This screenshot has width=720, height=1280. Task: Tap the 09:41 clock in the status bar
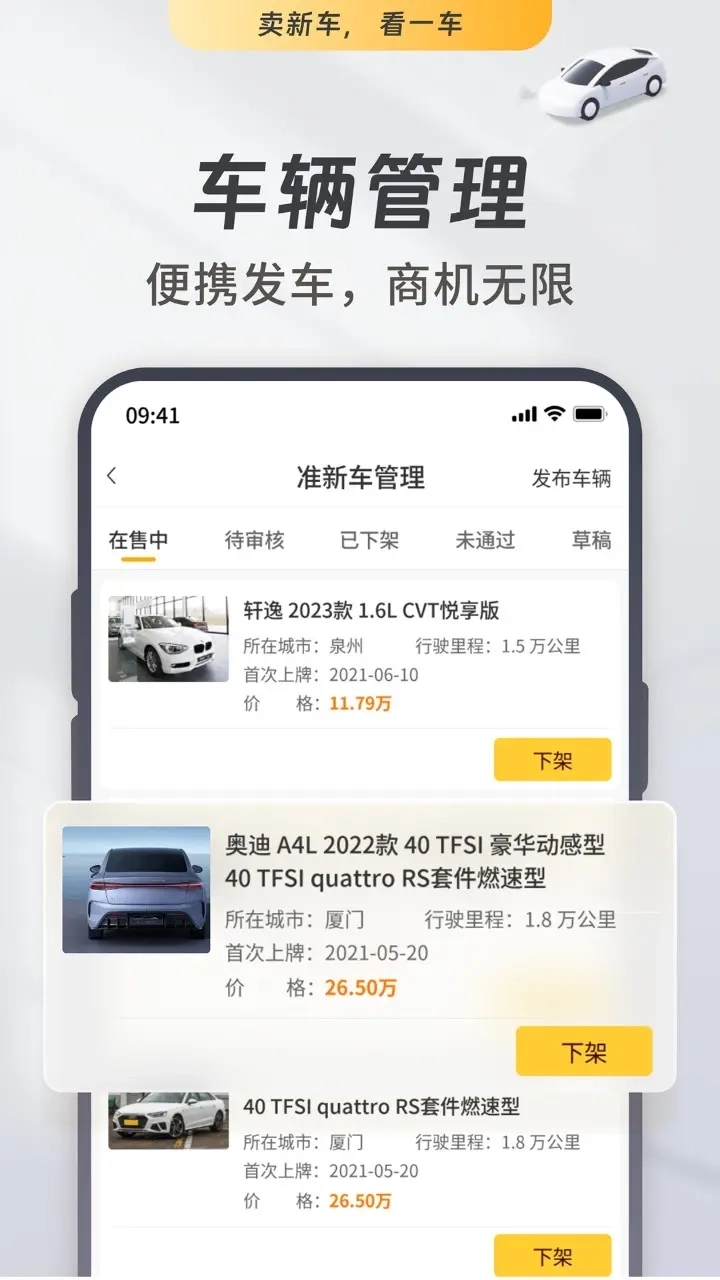pos(153,413)
